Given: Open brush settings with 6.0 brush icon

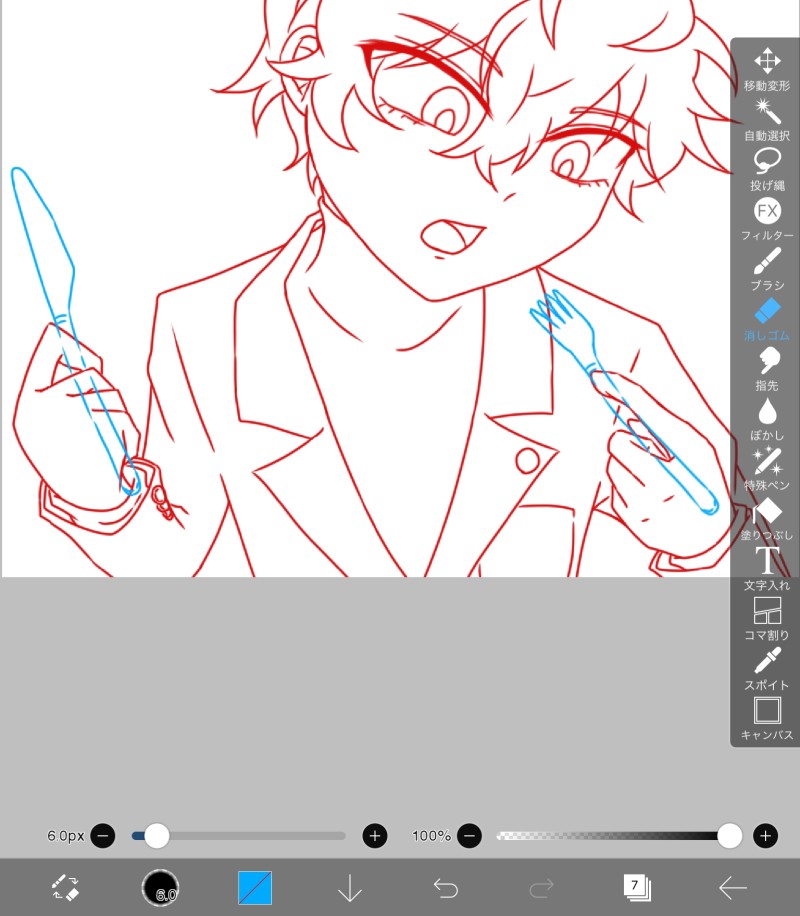Looking at the screenshot, I should tap(160, 887).
